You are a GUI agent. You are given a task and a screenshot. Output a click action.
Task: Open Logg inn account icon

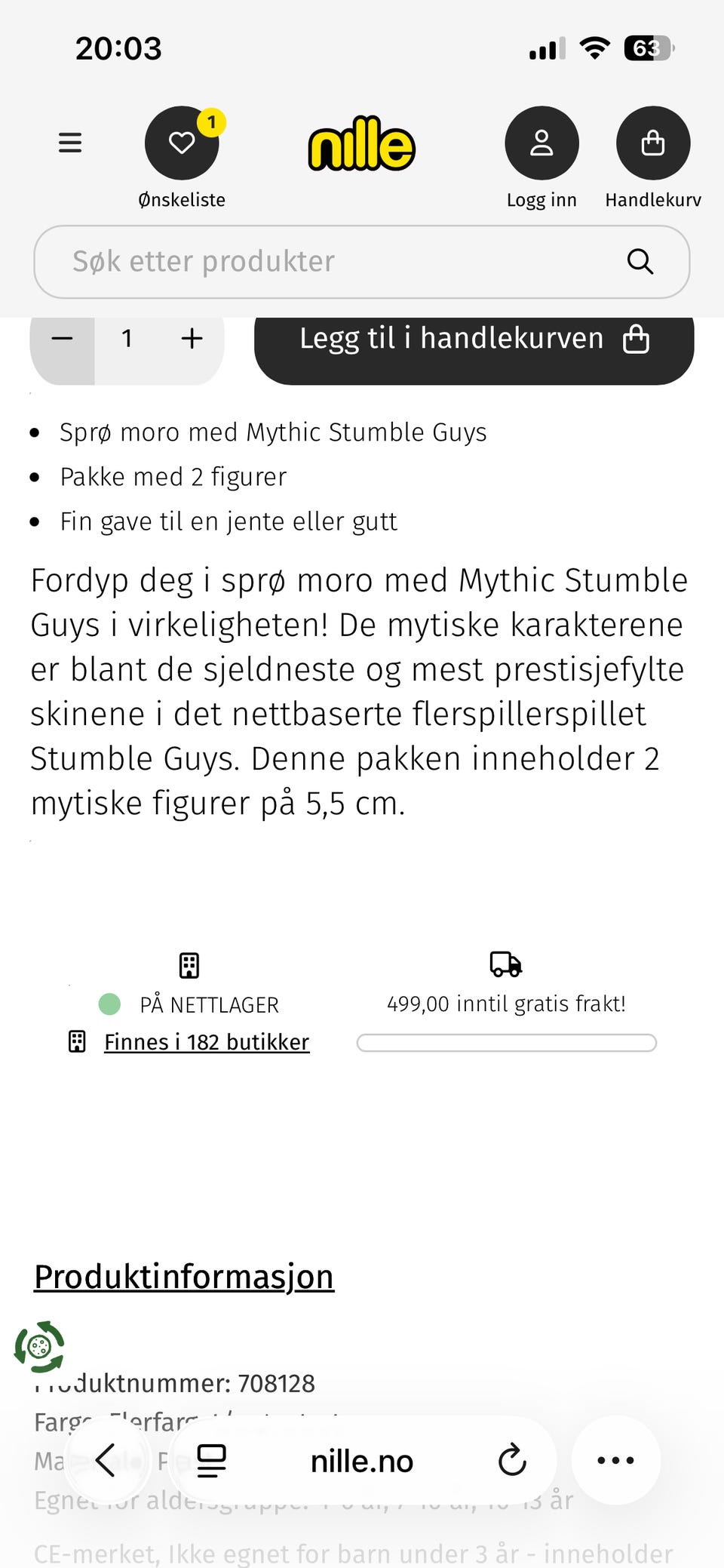[x=541, y=143]
